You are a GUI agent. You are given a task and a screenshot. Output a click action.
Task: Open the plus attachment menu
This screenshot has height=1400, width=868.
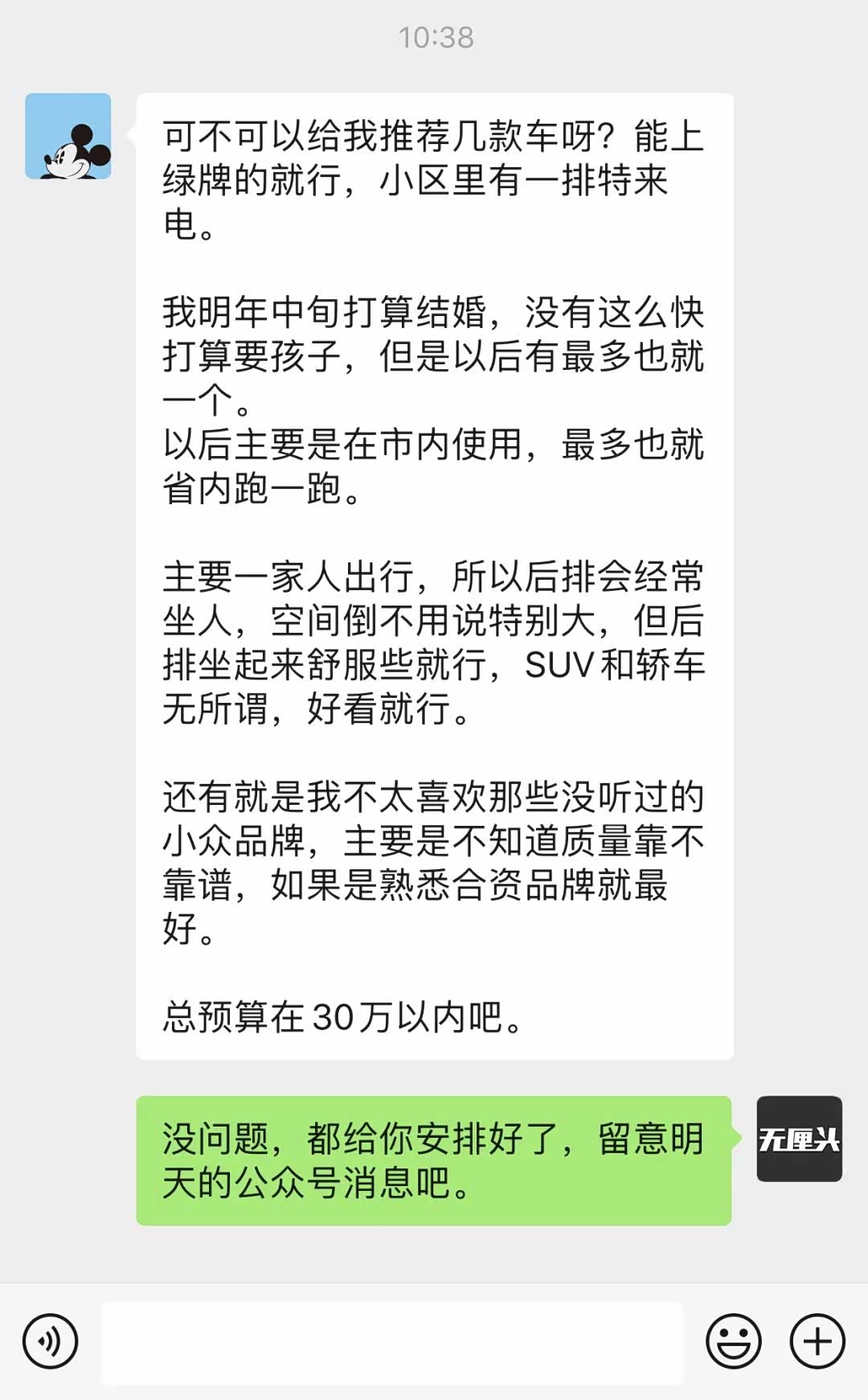817,1341
